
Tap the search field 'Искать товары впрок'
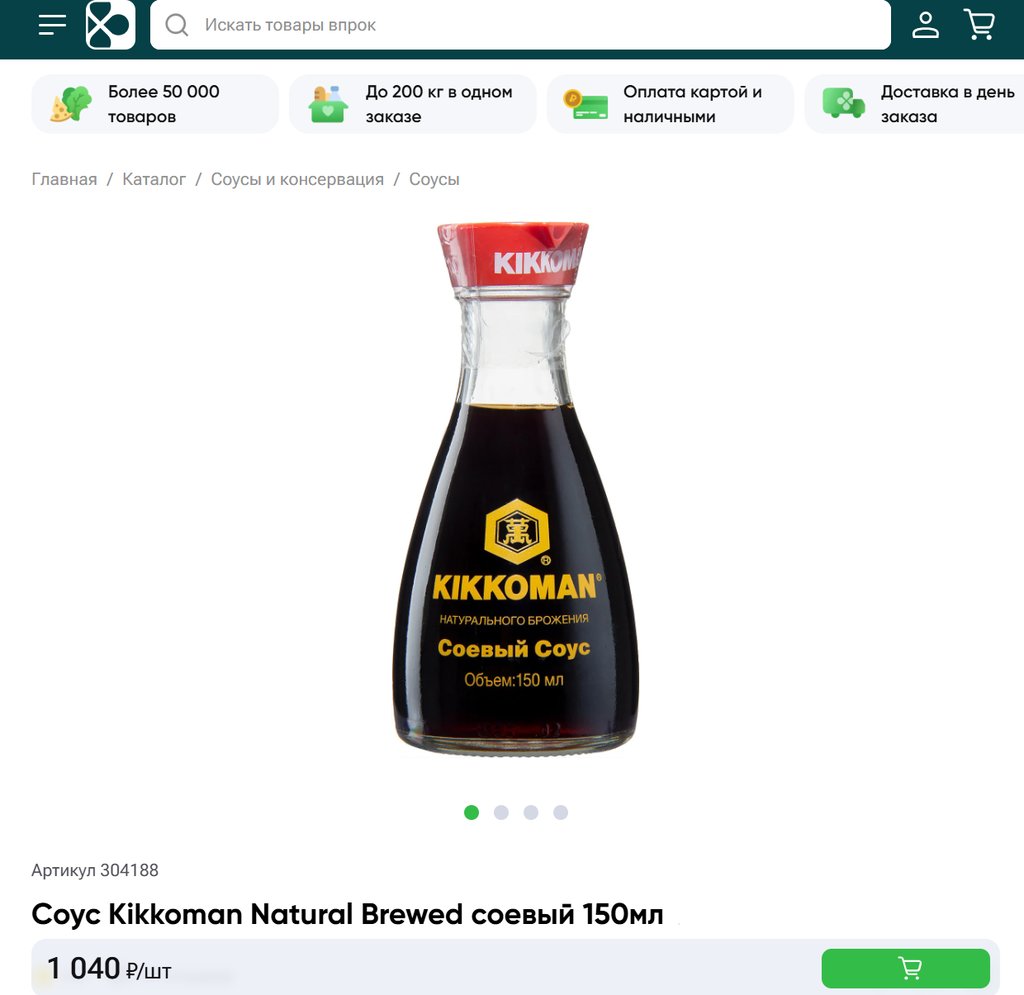pos(520,25)
